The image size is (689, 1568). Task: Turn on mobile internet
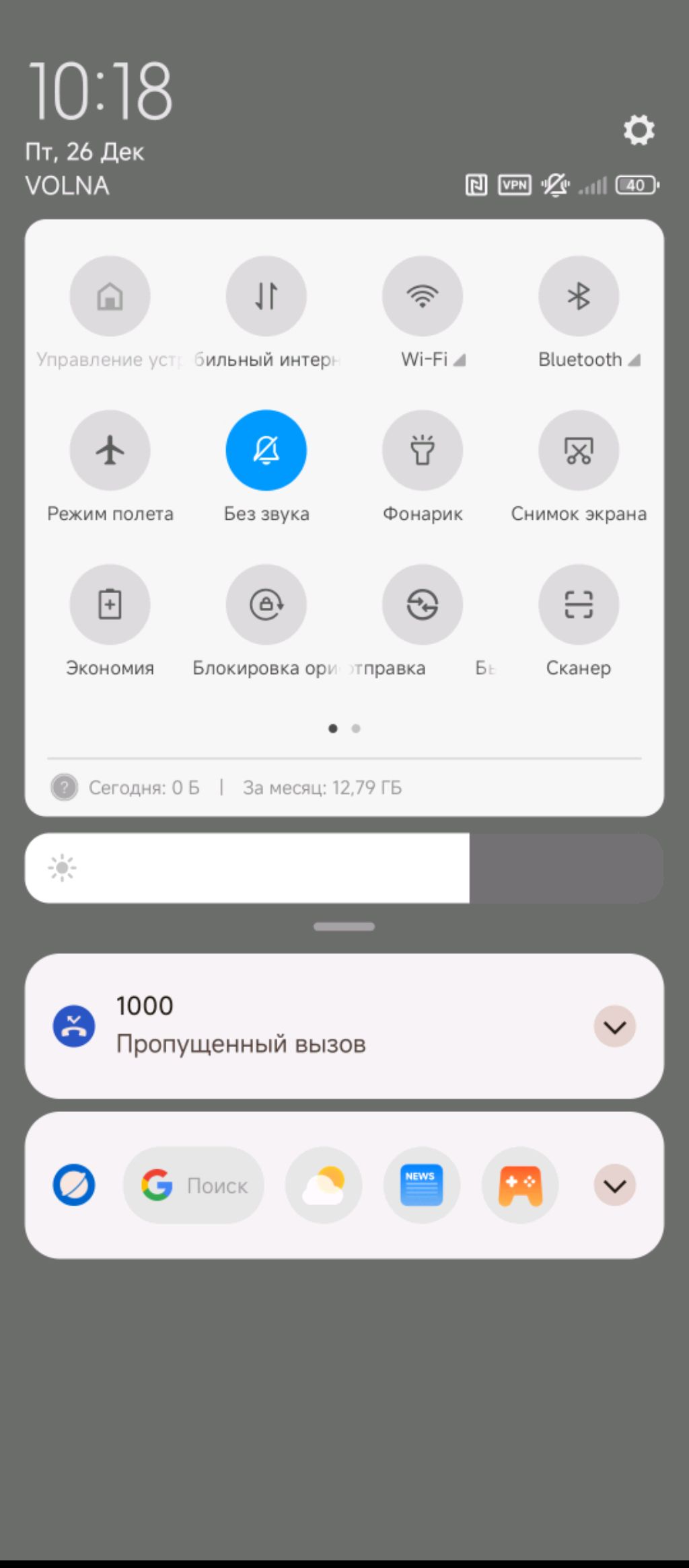point(266,297)
